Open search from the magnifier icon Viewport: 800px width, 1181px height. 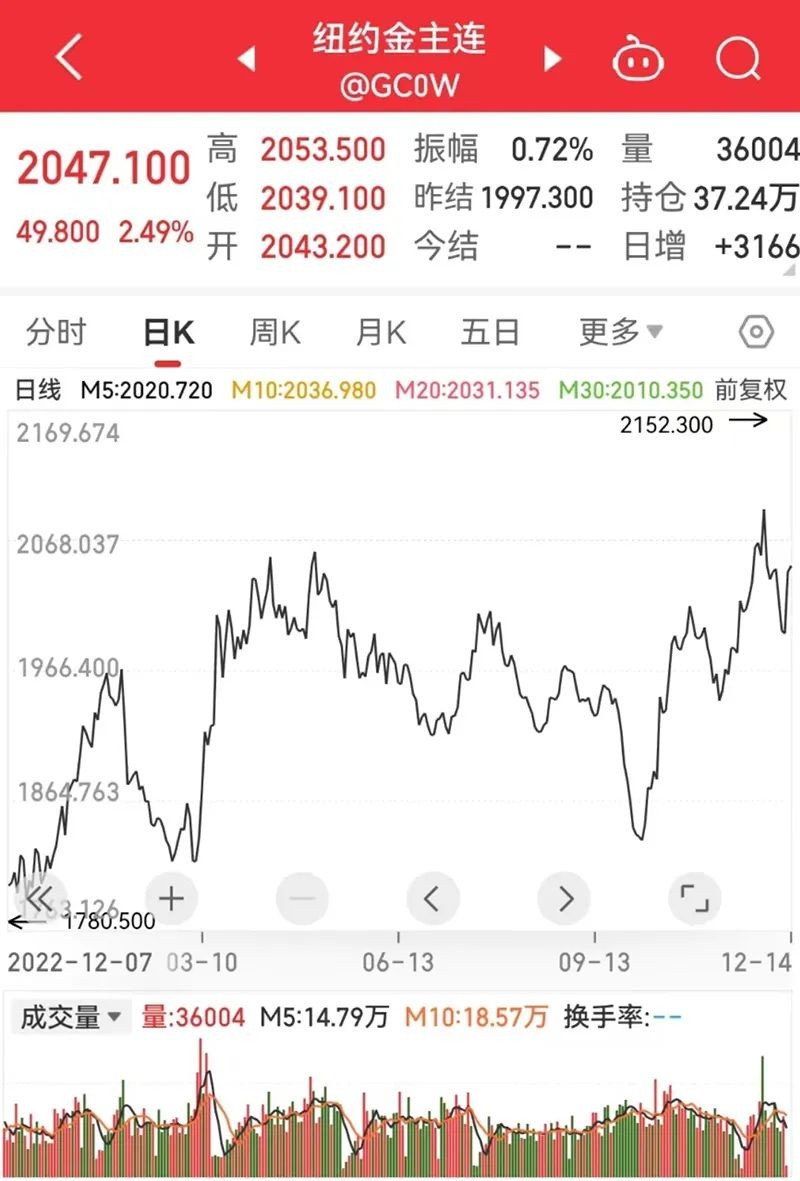tap(738, 60)
